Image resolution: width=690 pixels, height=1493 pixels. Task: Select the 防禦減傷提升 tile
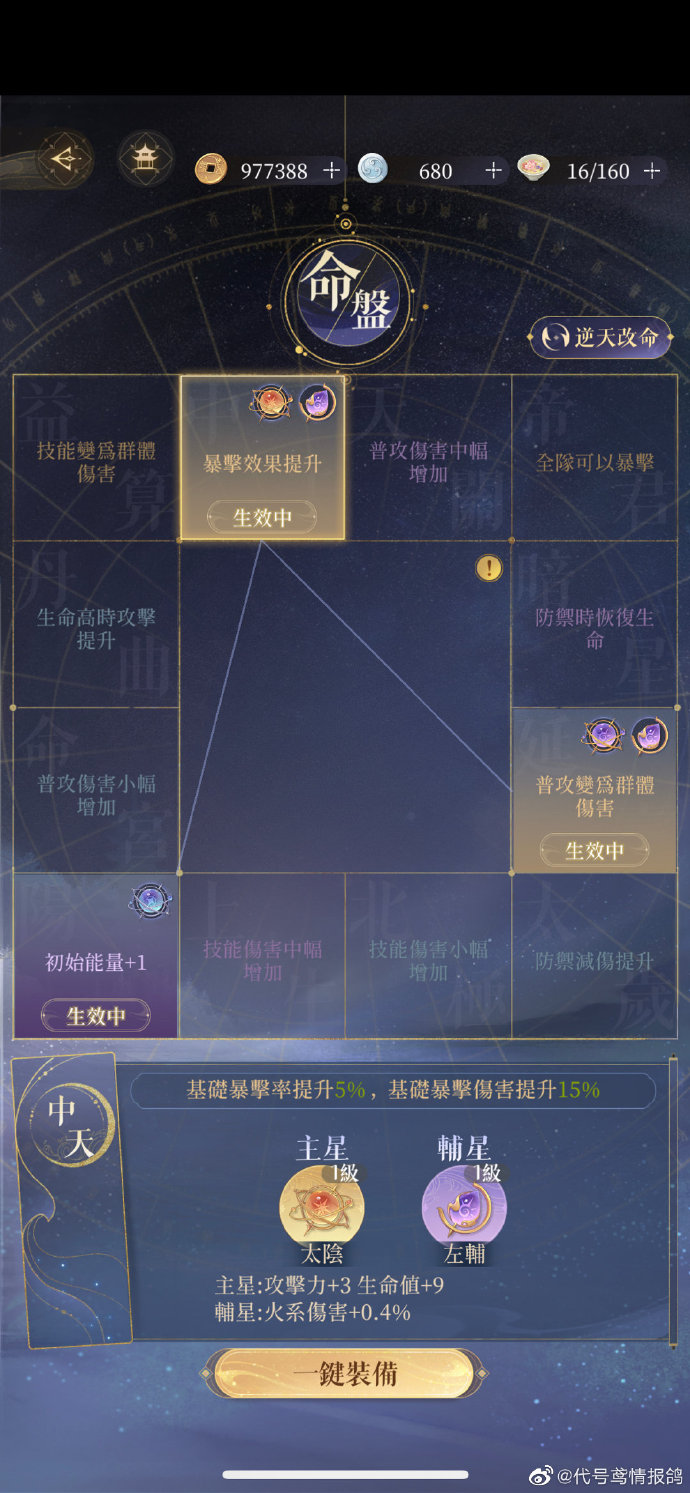pyautogui.click(x=594, y=961)
